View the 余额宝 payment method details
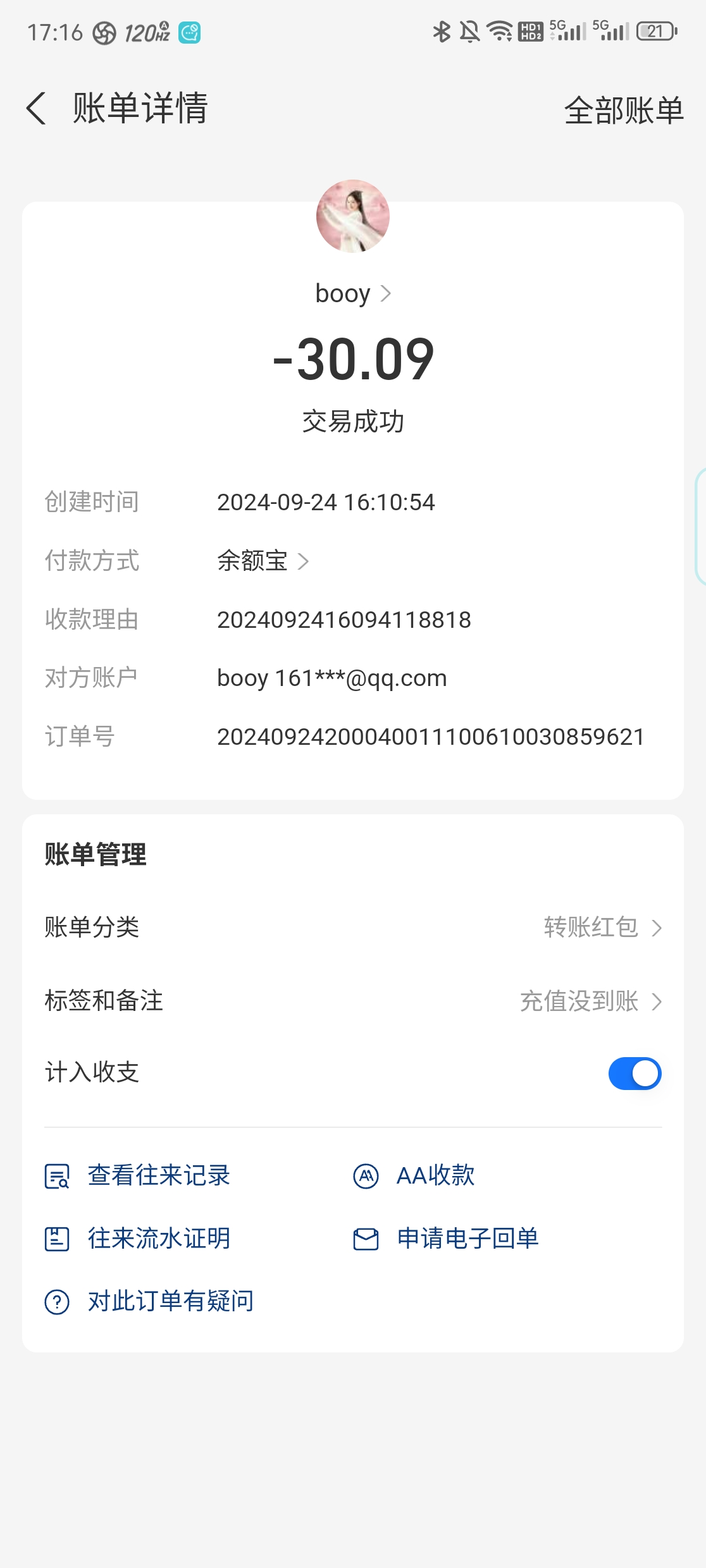 [x=263, y=561]
